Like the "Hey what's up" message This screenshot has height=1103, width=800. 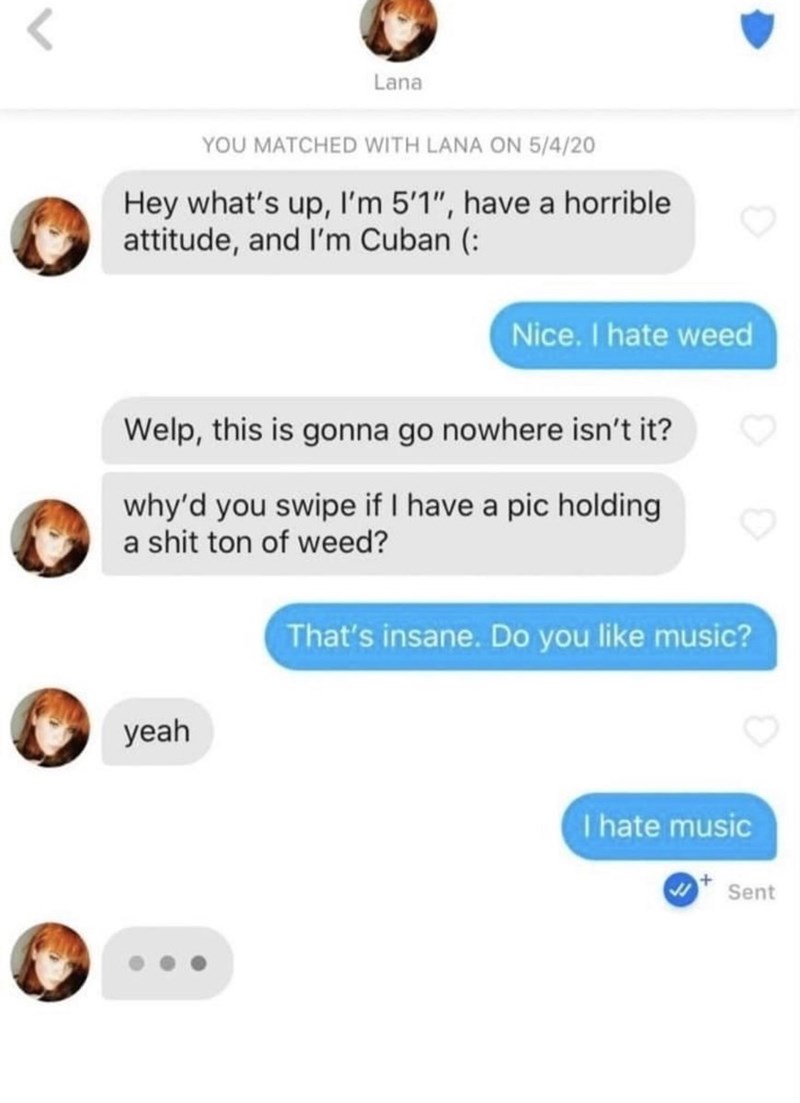tap(757, 222)
